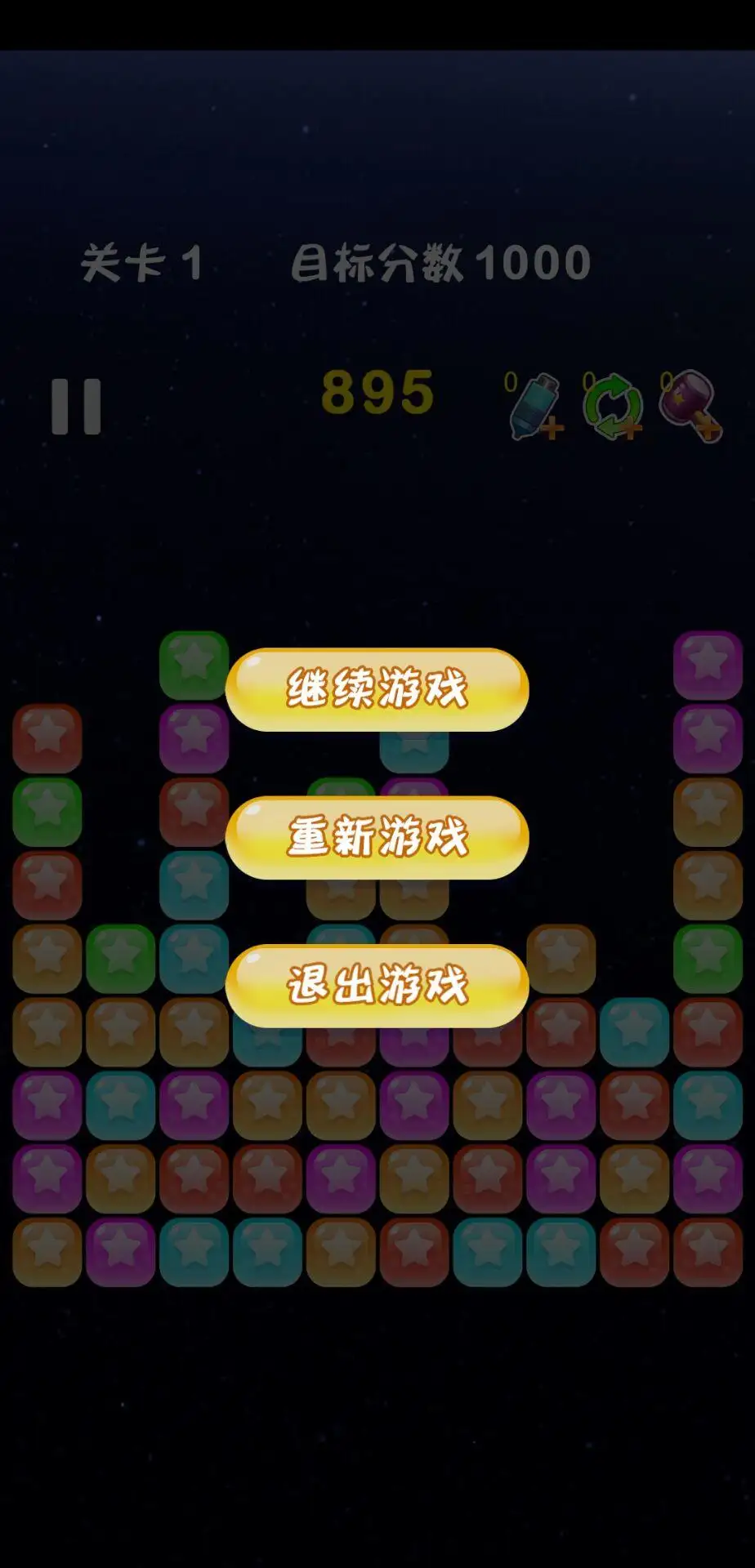Viewport: 755px width, 1568px height.
Task: Restart with the 重新游戏 button
Action: 377,837
